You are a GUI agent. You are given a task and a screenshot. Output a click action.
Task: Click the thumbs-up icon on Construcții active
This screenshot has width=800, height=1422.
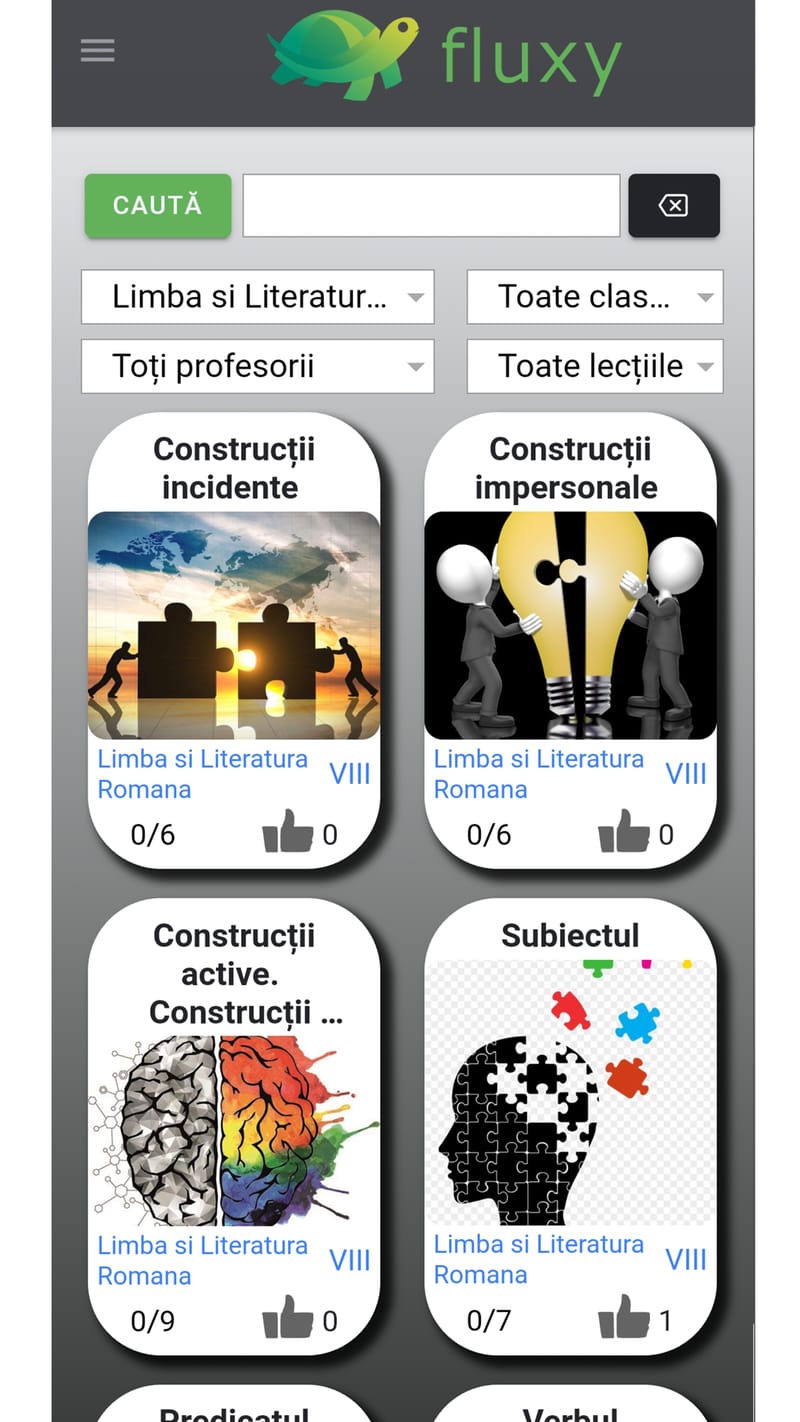coord(289,1317)
